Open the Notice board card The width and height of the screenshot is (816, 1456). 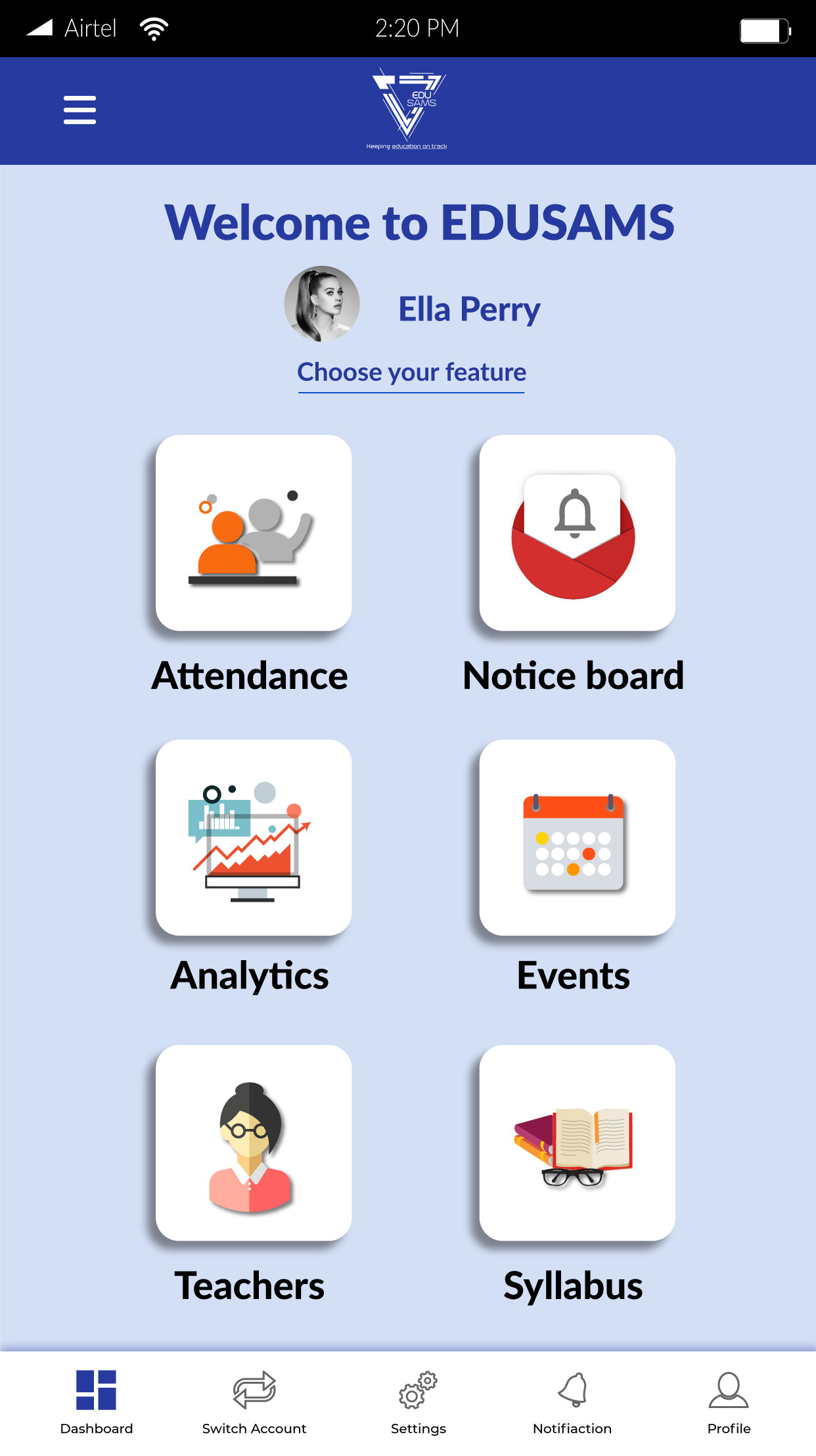[577, 533]
